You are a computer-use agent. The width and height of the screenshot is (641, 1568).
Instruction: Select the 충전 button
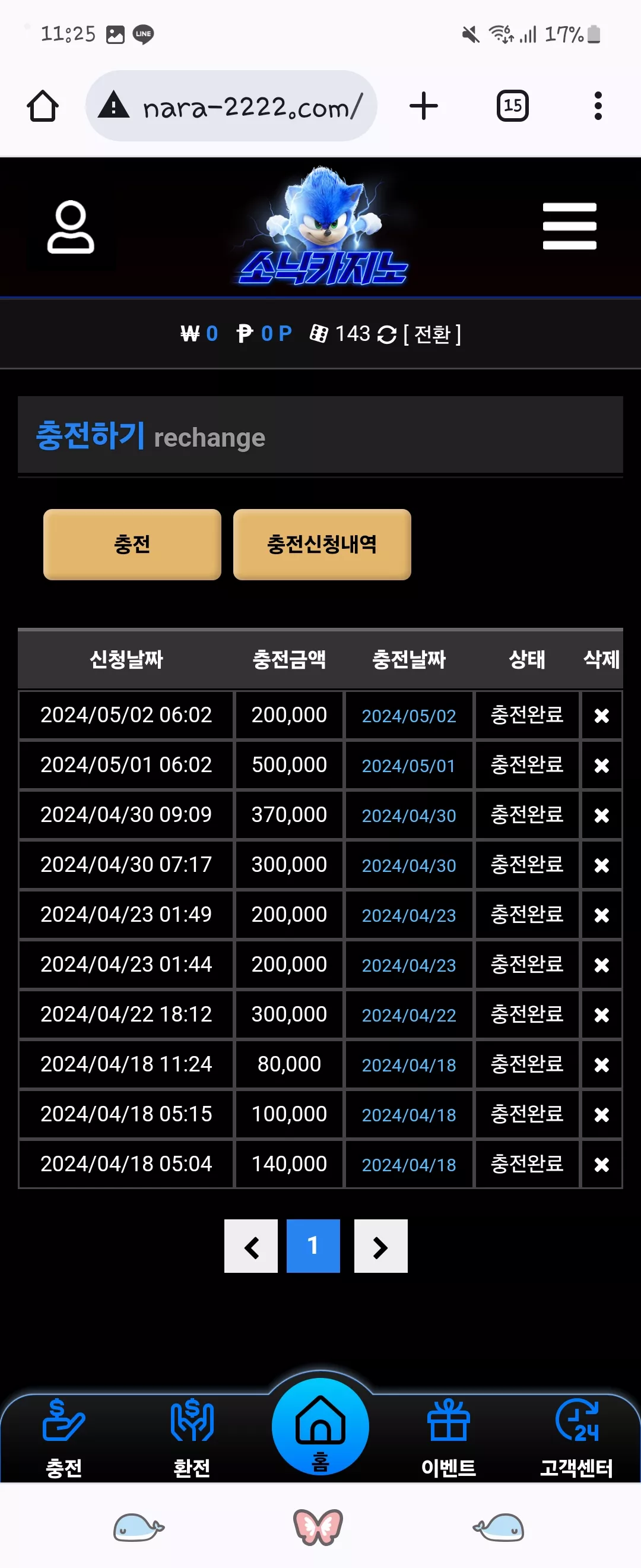(132, 544)
